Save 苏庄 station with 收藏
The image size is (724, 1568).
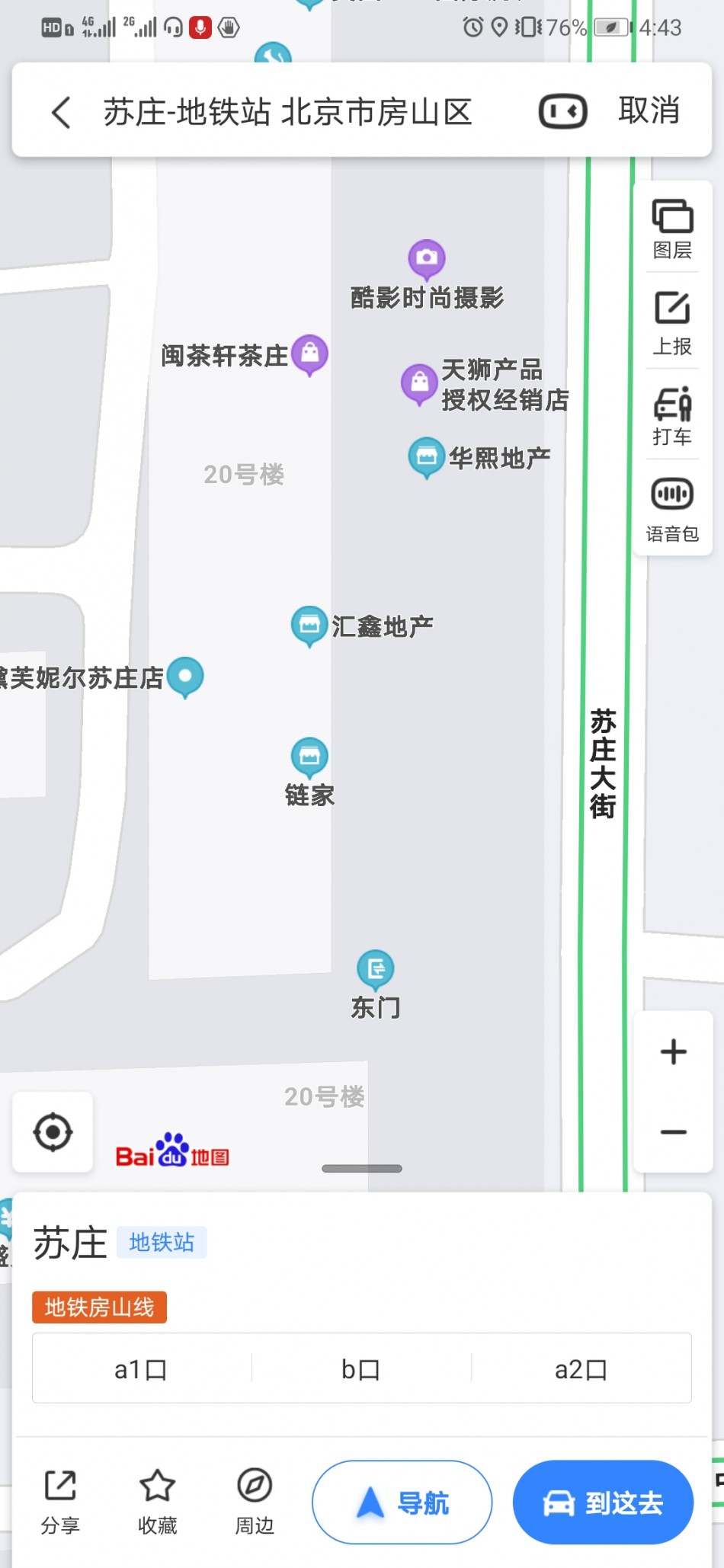157,1502
